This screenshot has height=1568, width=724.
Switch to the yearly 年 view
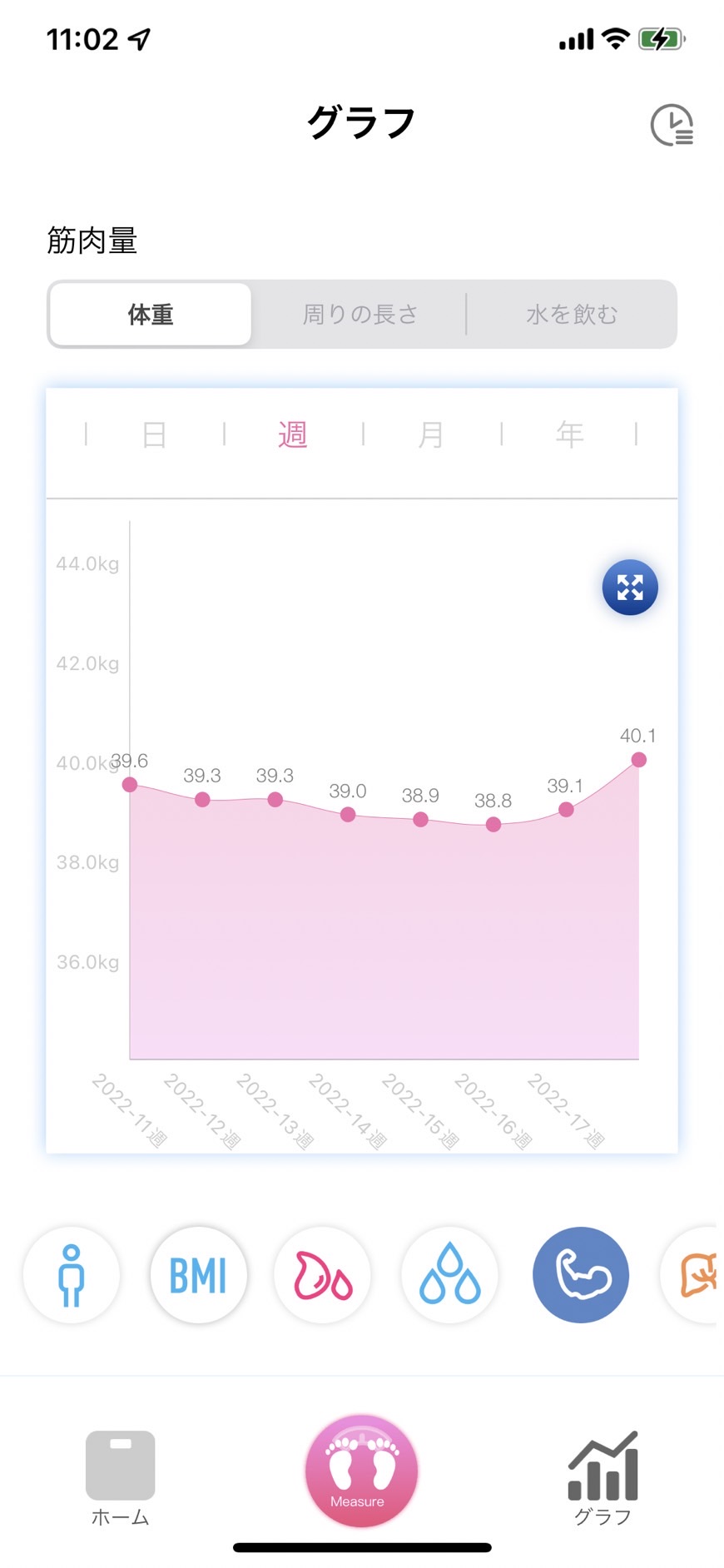(570, 434)
